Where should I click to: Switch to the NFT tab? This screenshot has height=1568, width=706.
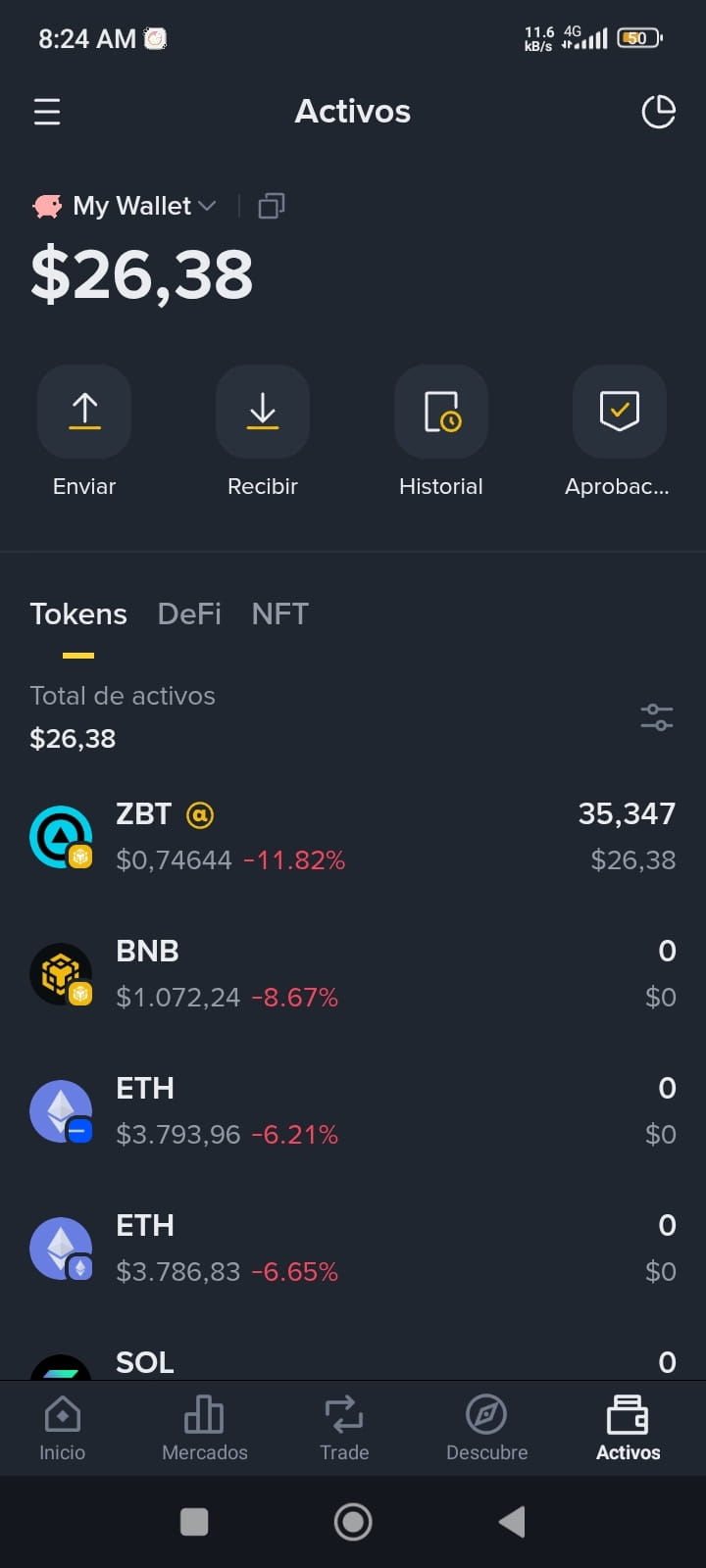tap(280, 614)
